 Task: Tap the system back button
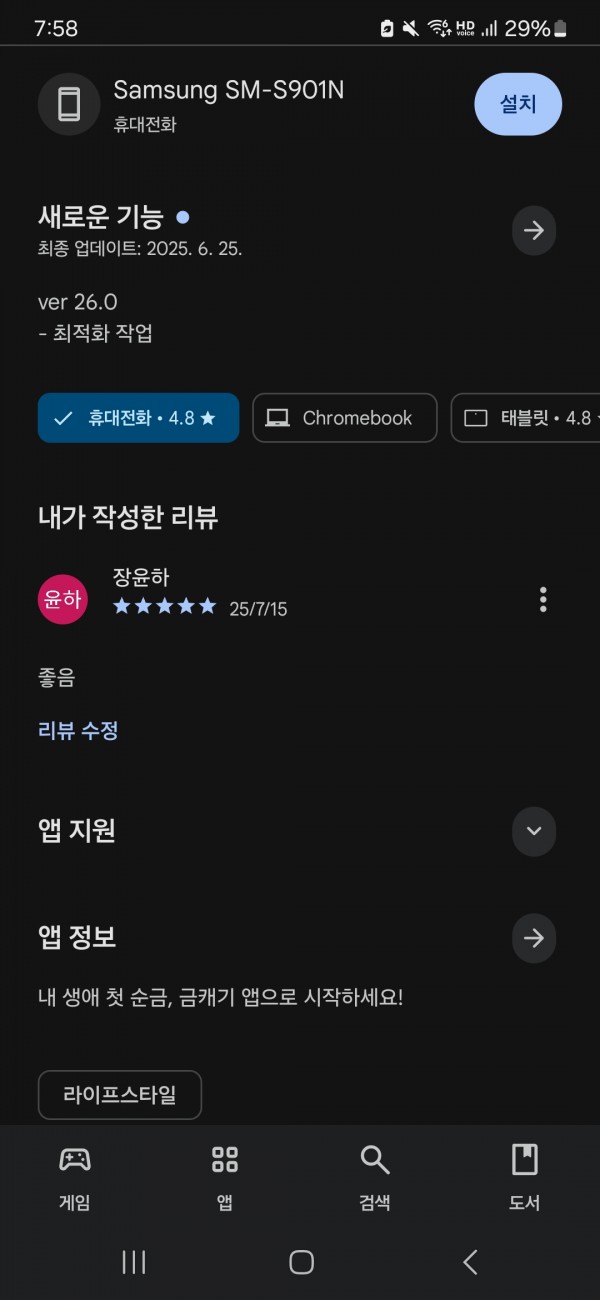pos(470,1262)
